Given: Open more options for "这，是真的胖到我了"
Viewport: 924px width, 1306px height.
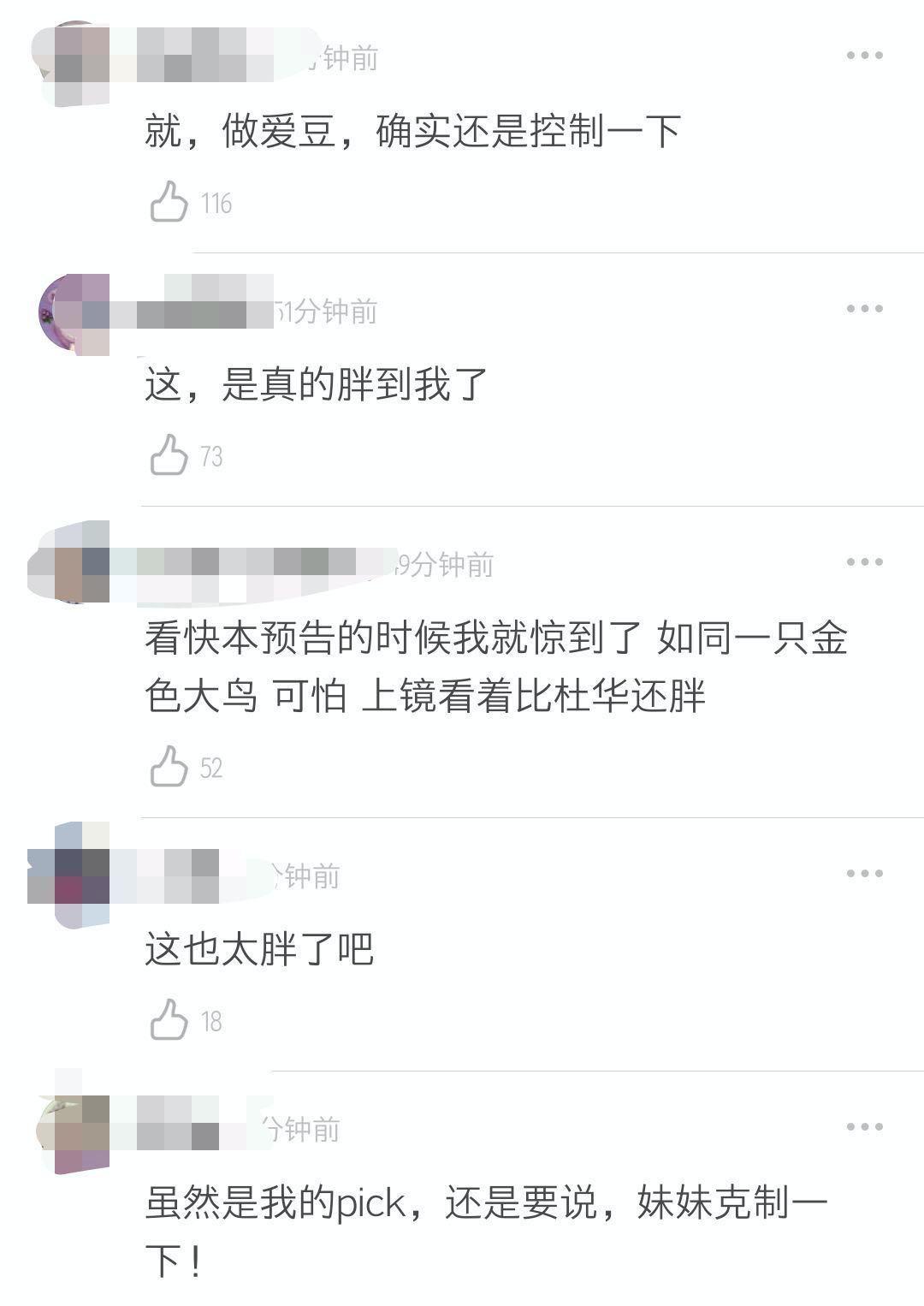Looking at the screenshot, I should tap(864, 309).
